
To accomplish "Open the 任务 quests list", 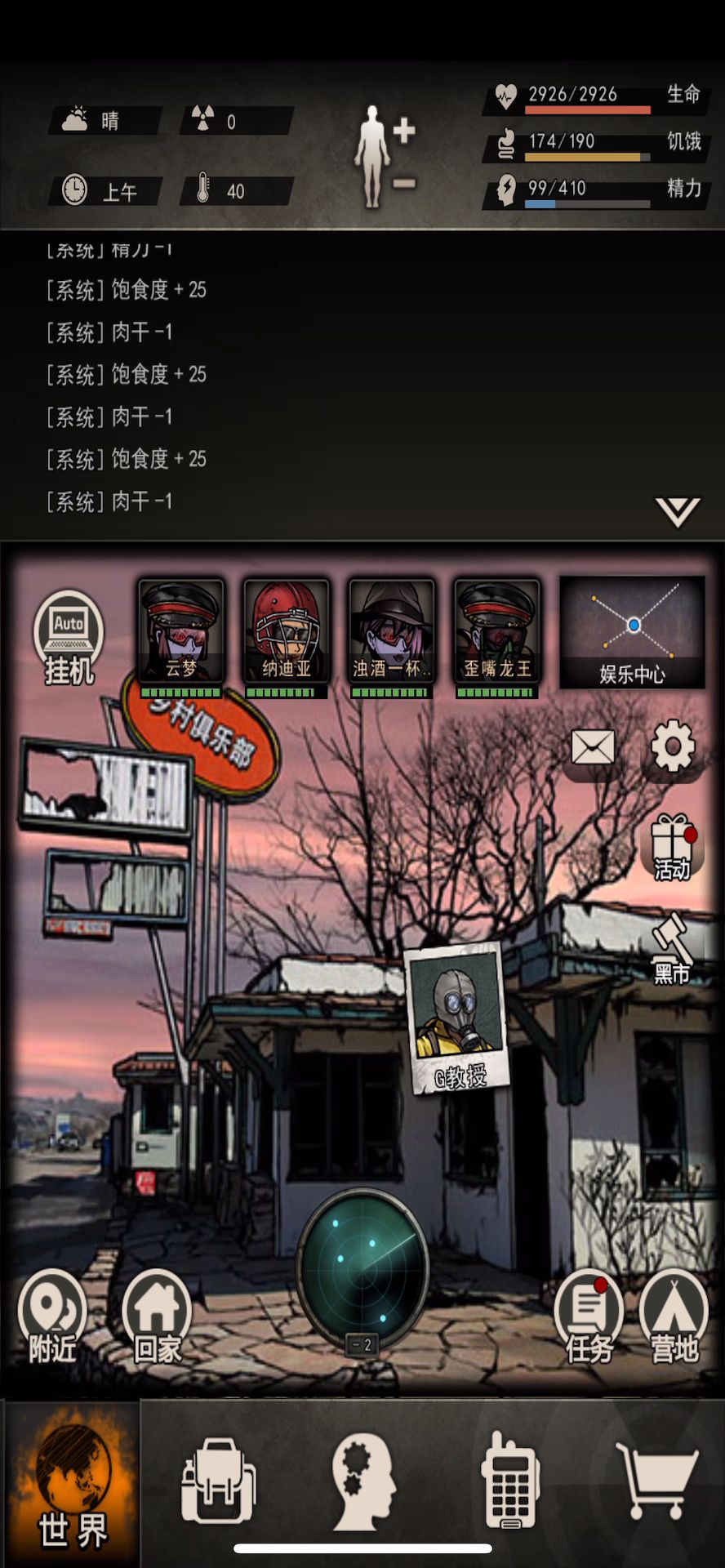I will 589,1316.
